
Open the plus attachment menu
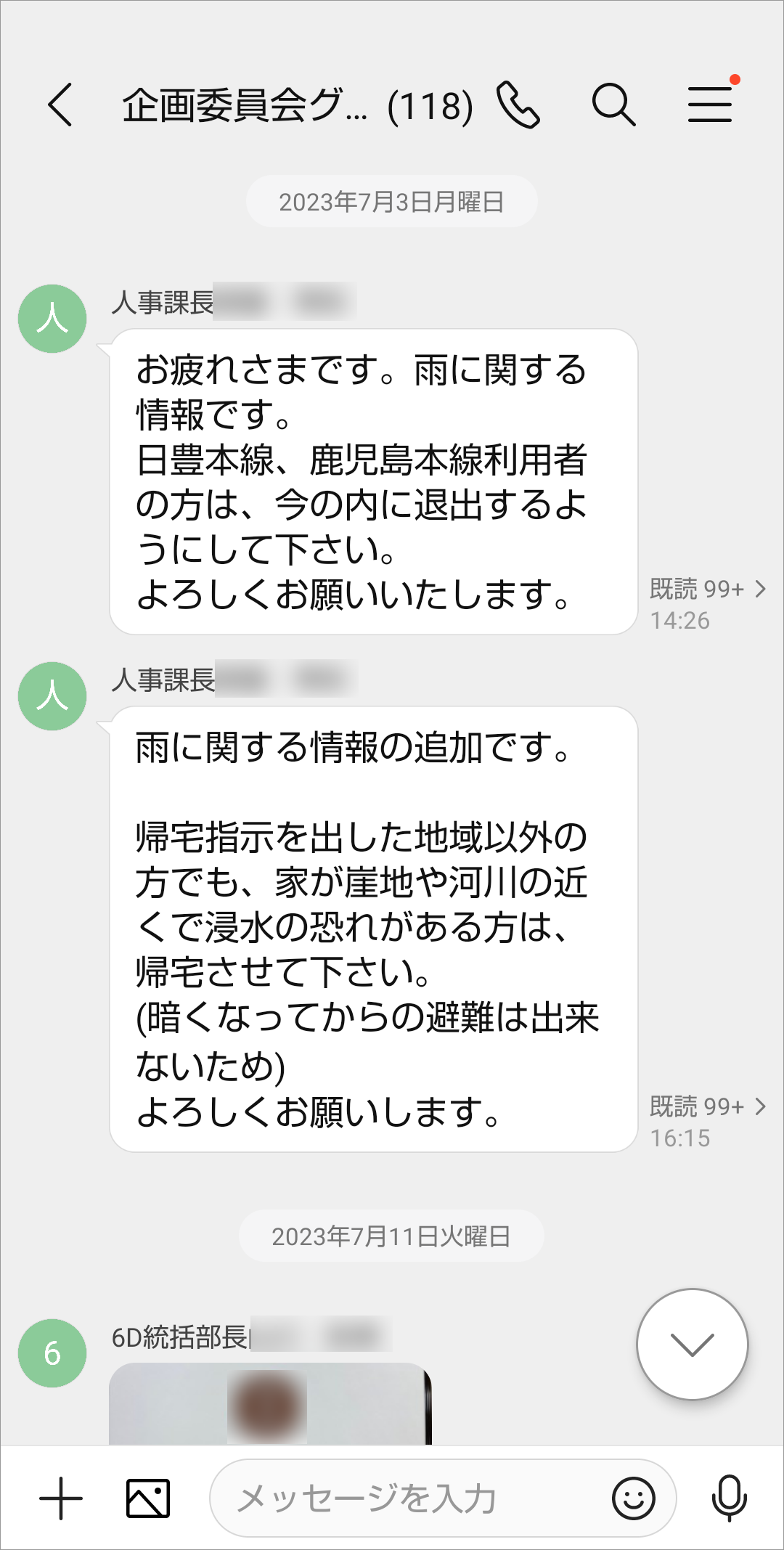[x=61, y=1498]
